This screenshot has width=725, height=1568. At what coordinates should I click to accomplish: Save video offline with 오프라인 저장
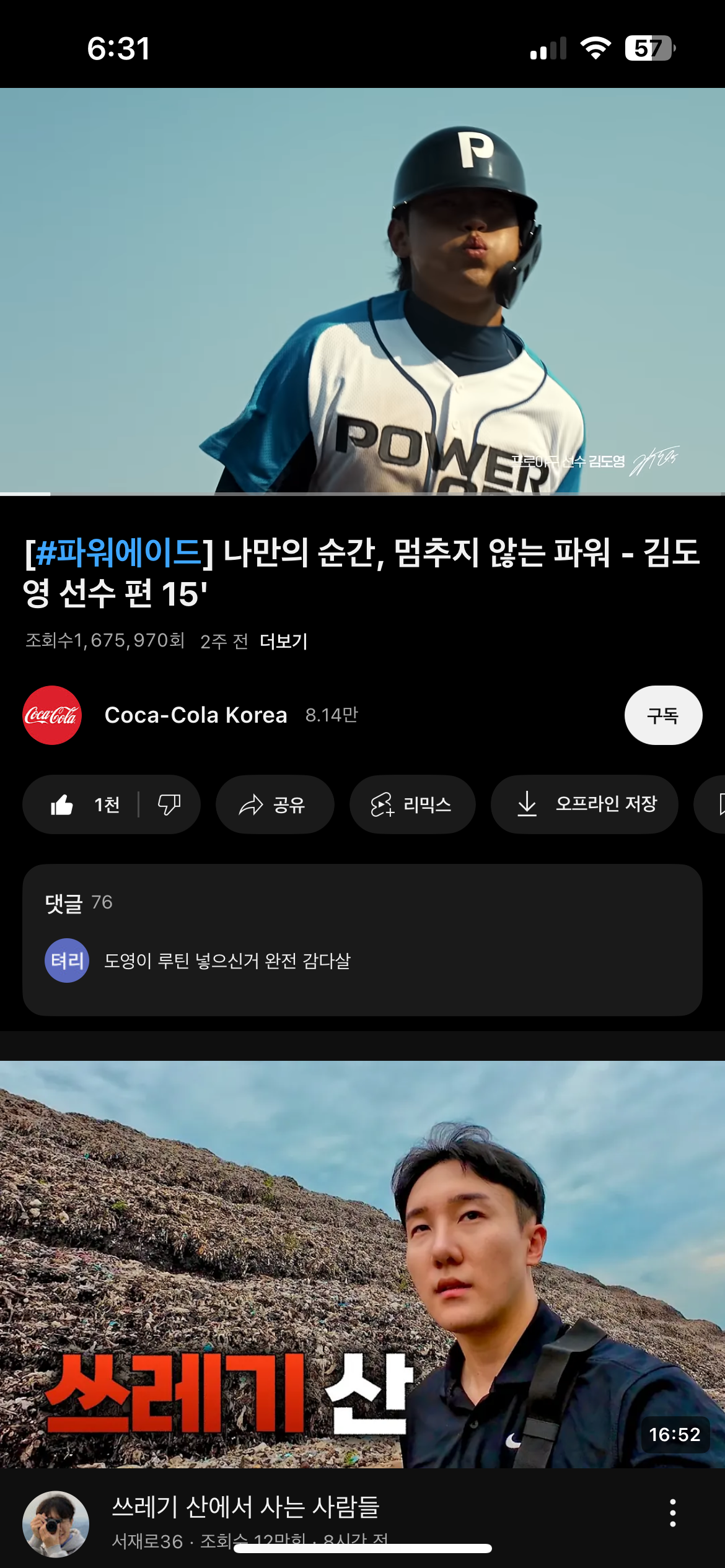pos(584,805)
